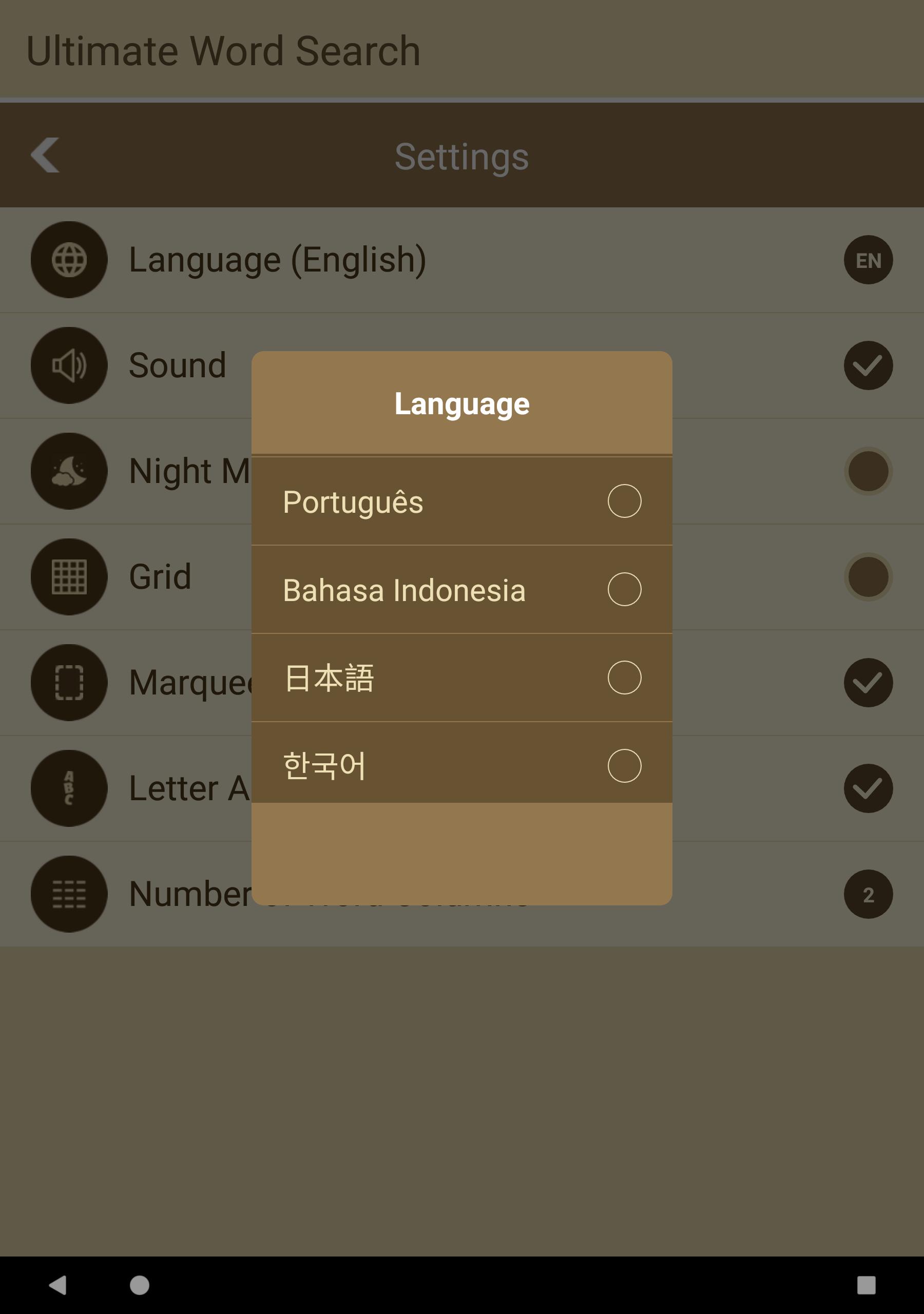
Task: Go to the device home screen
Action: point(140,1285)
